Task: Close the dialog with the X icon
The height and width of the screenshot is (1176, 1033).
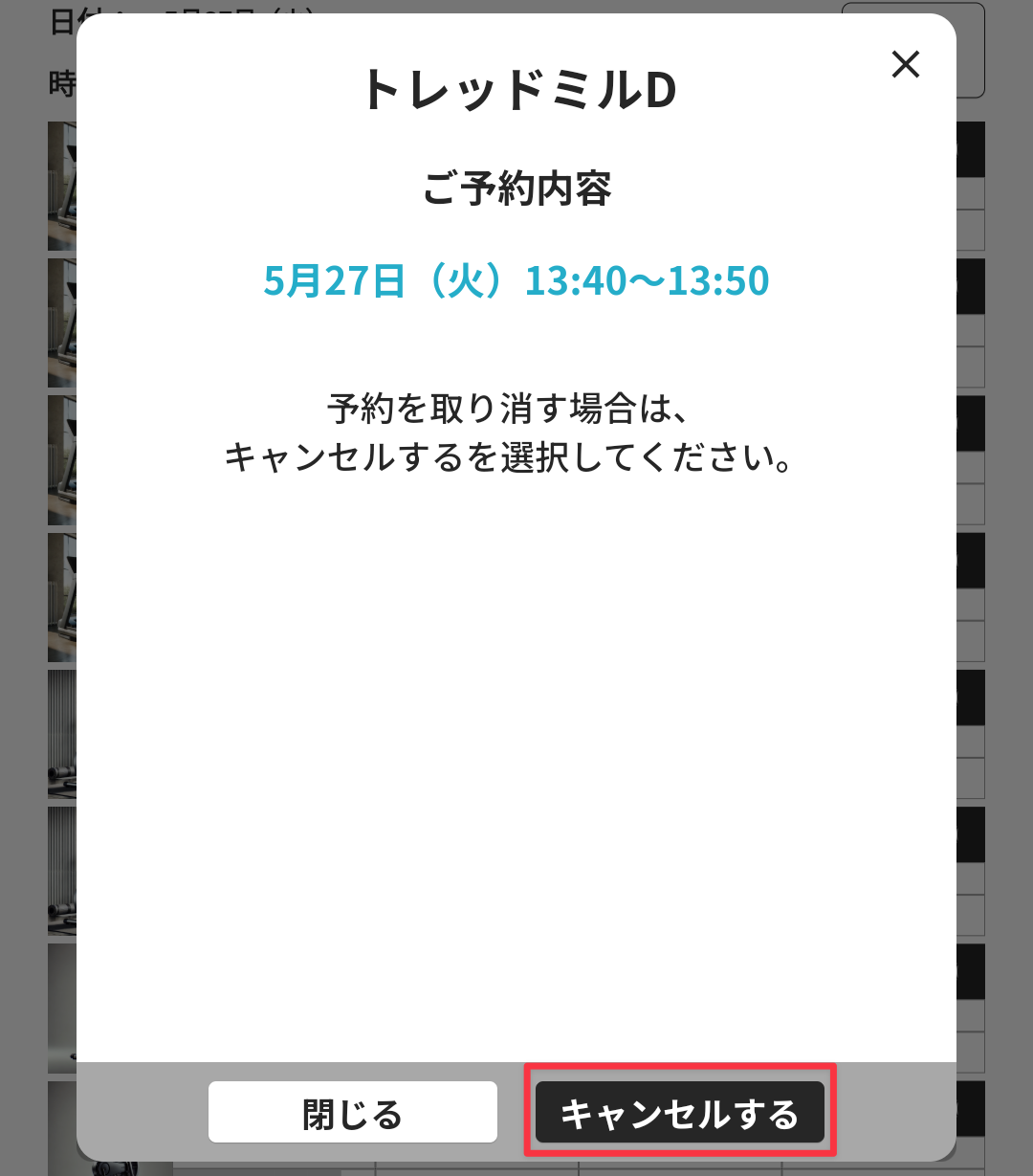Action: click(905, 65)
